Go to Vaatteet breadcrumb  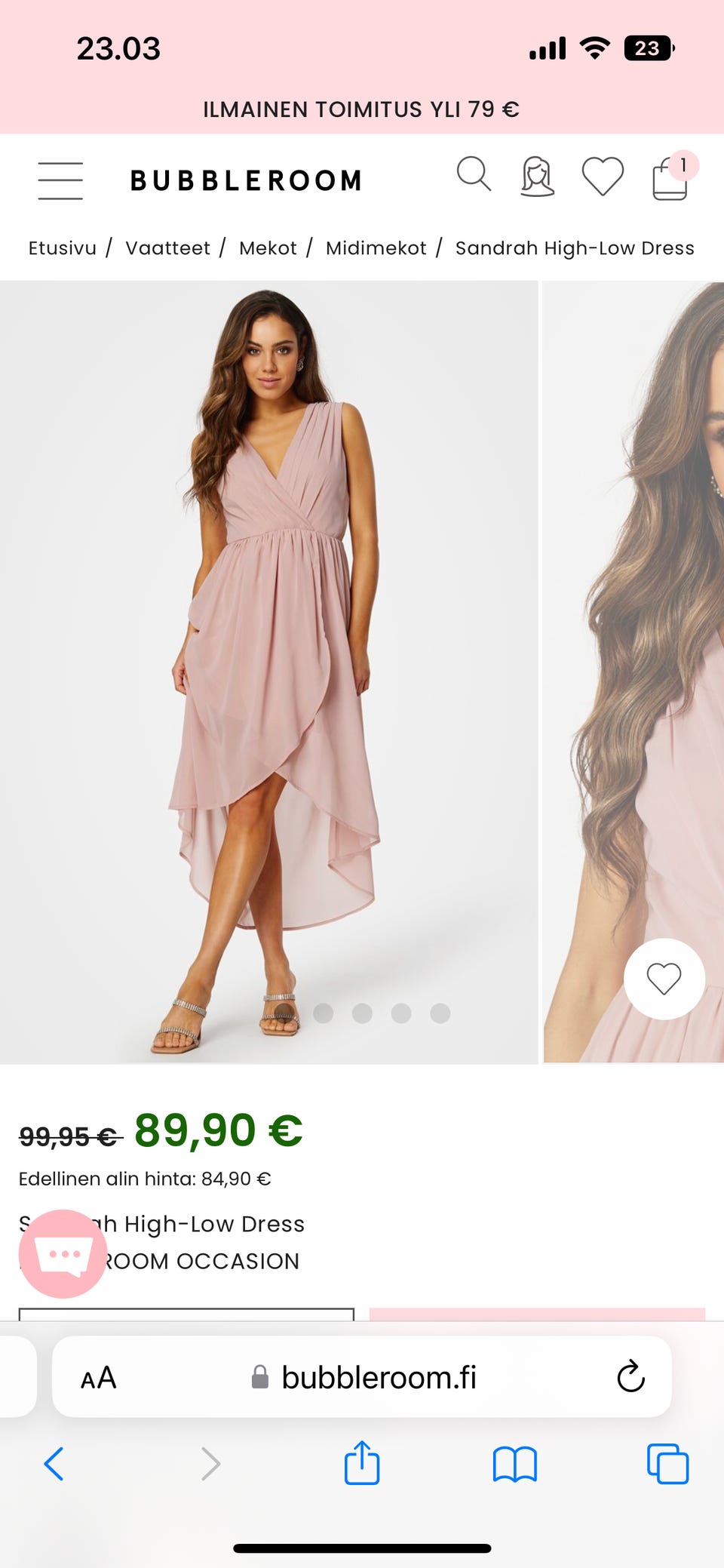click(167, 248)
